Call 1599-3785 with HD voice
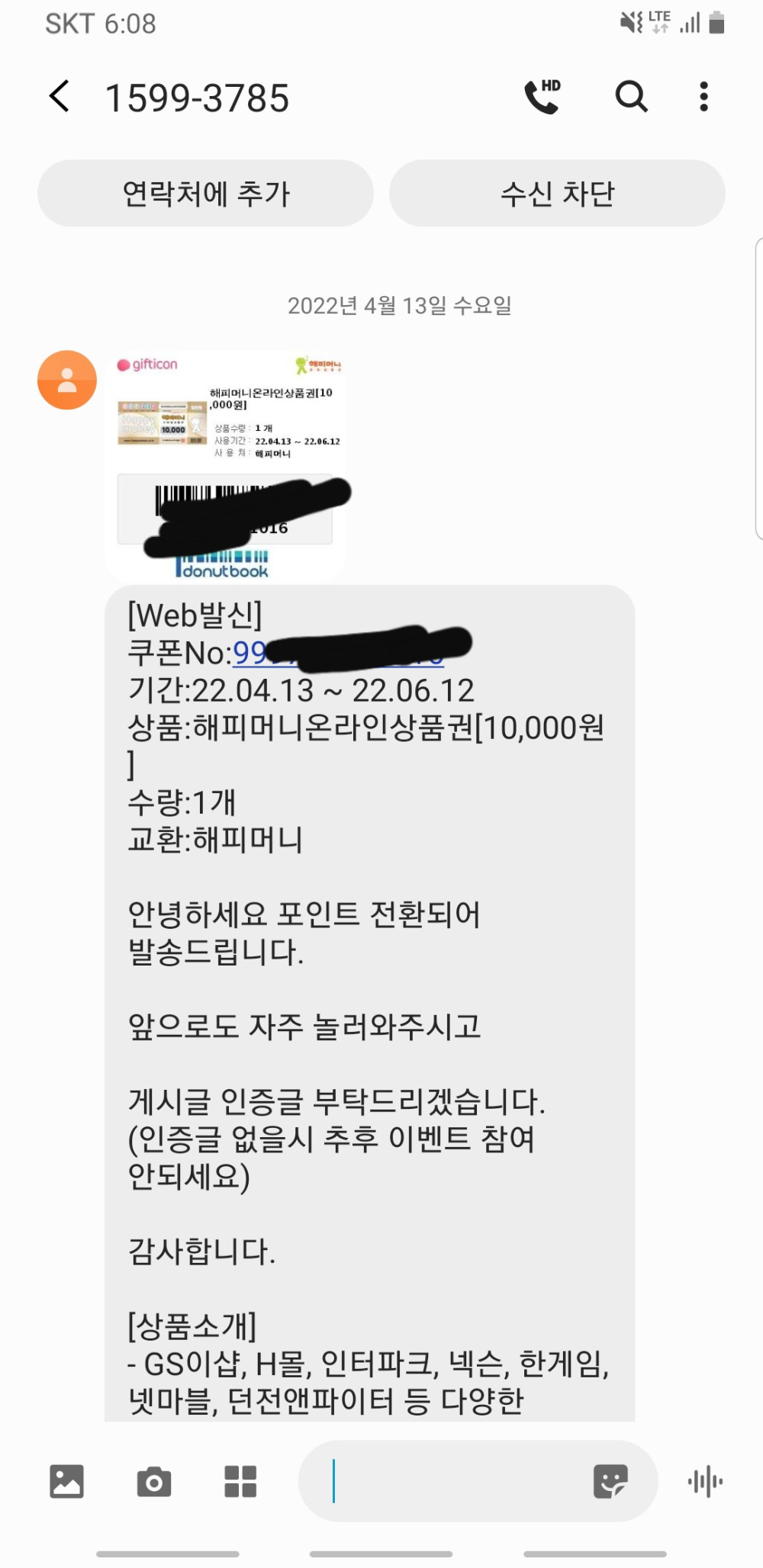This screenshot has width=763, height=1568. click(x=542, y=97)
